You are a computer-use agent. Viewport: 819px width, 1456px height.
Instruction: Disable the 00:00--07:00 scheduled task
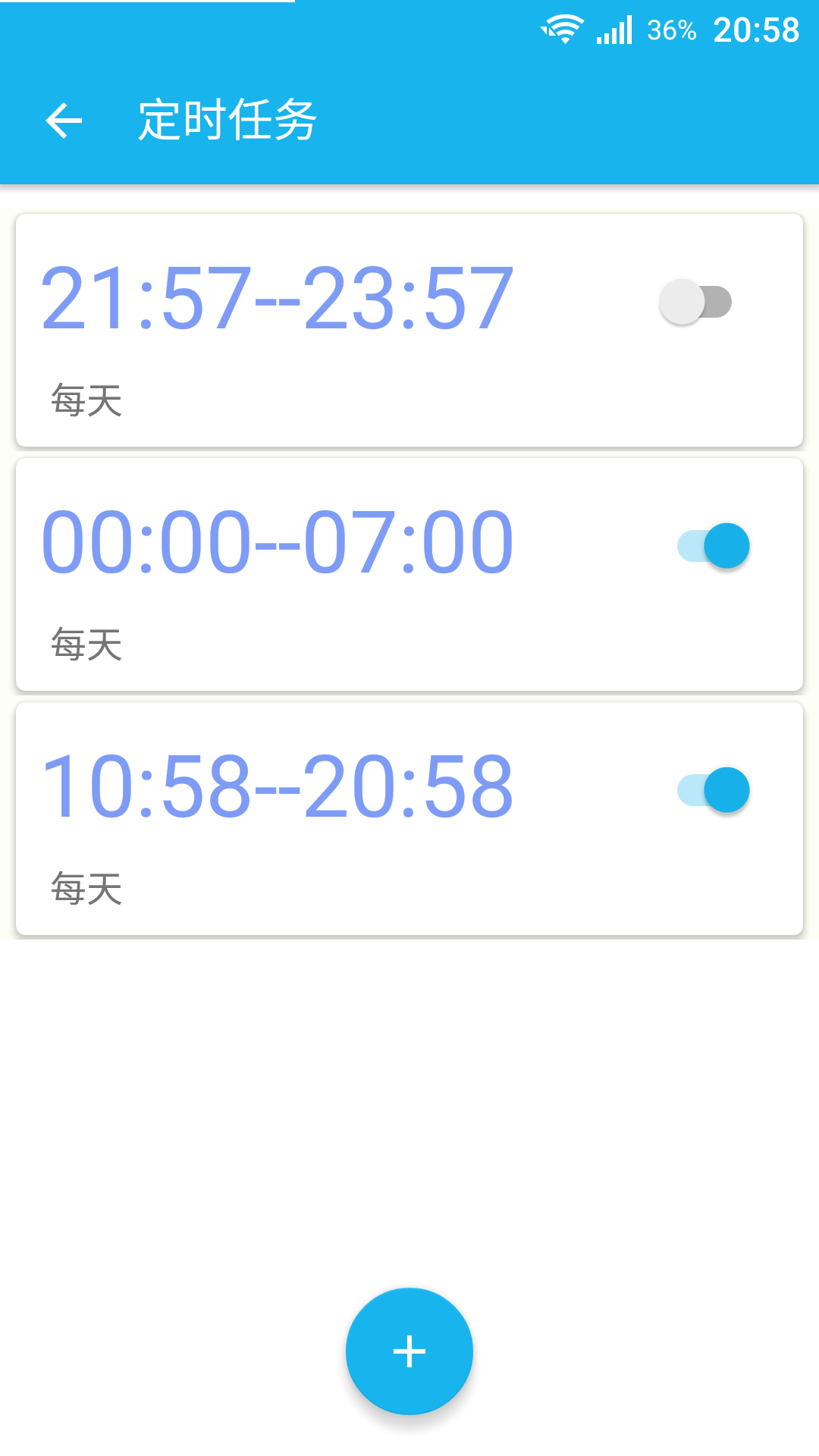coord(714,546)
